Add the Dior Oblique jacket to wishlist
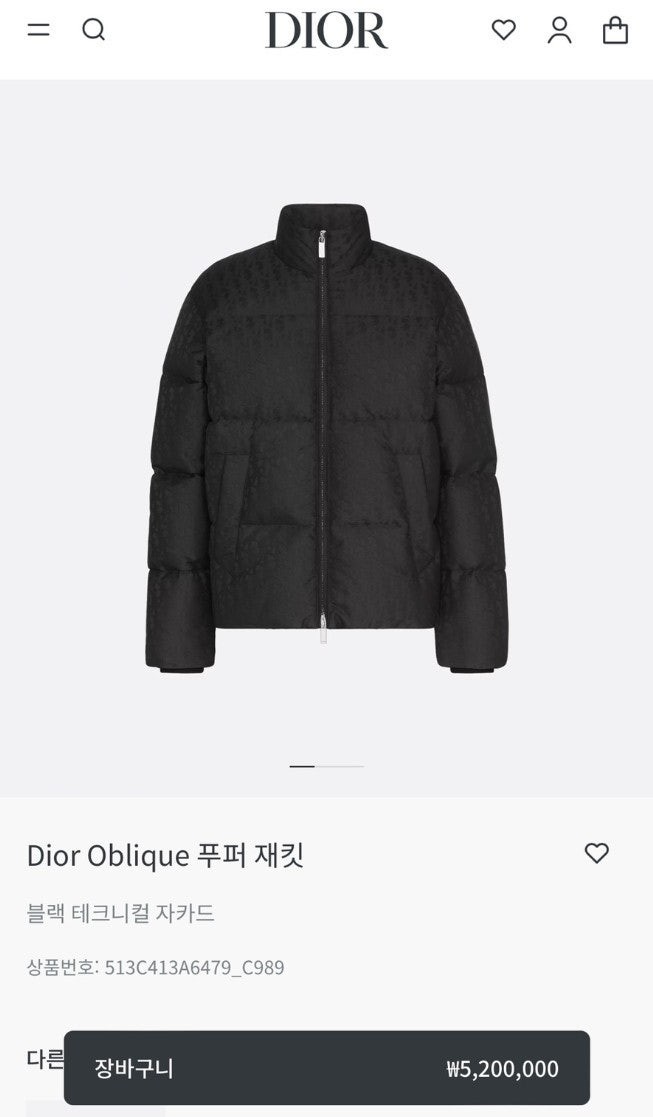Viewport: 653px width, 1117px height. click(597, 853)
